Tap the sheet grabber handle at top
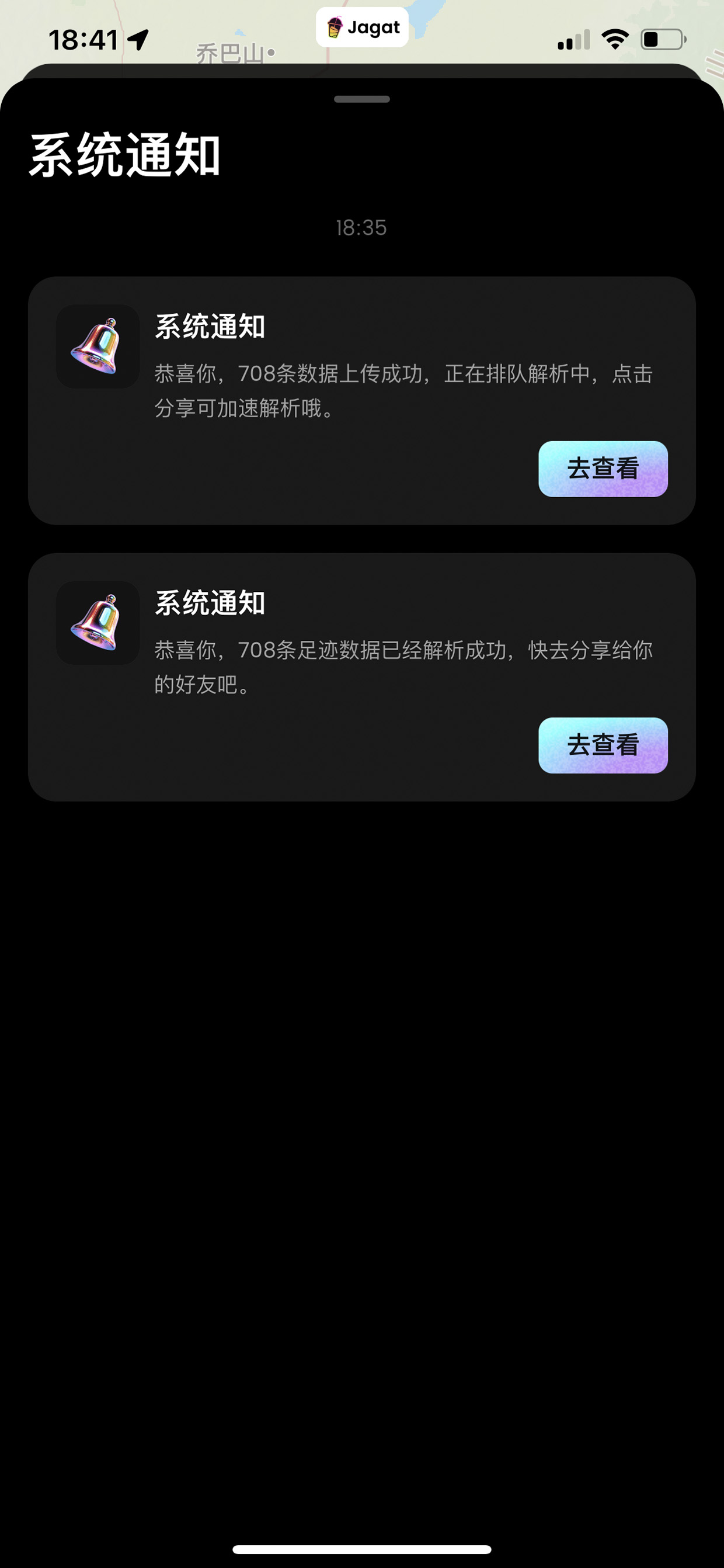Screen dimensions: 724x1568 click(x=361, y=99)
